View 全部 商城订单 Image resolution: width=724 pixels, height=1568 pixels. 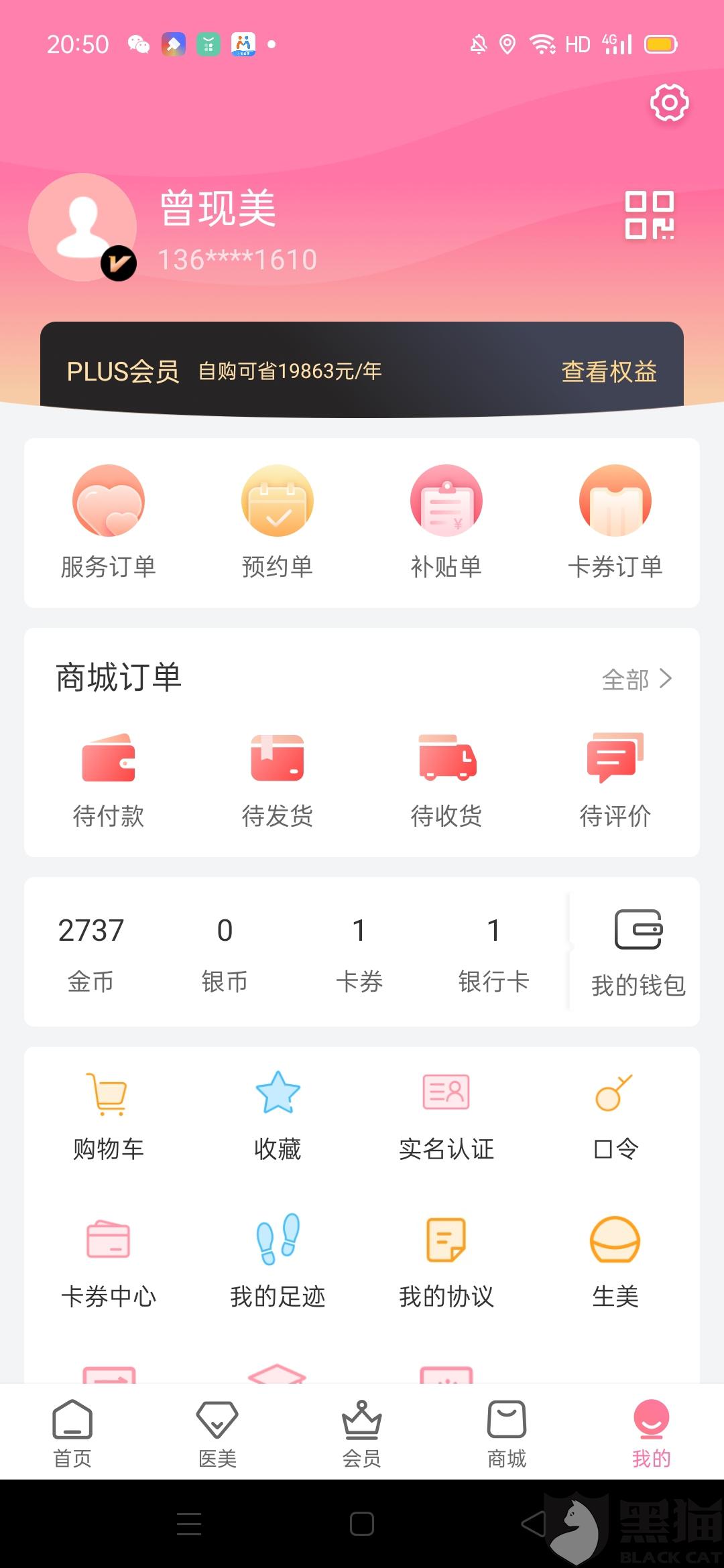click(x=637, y=679)
